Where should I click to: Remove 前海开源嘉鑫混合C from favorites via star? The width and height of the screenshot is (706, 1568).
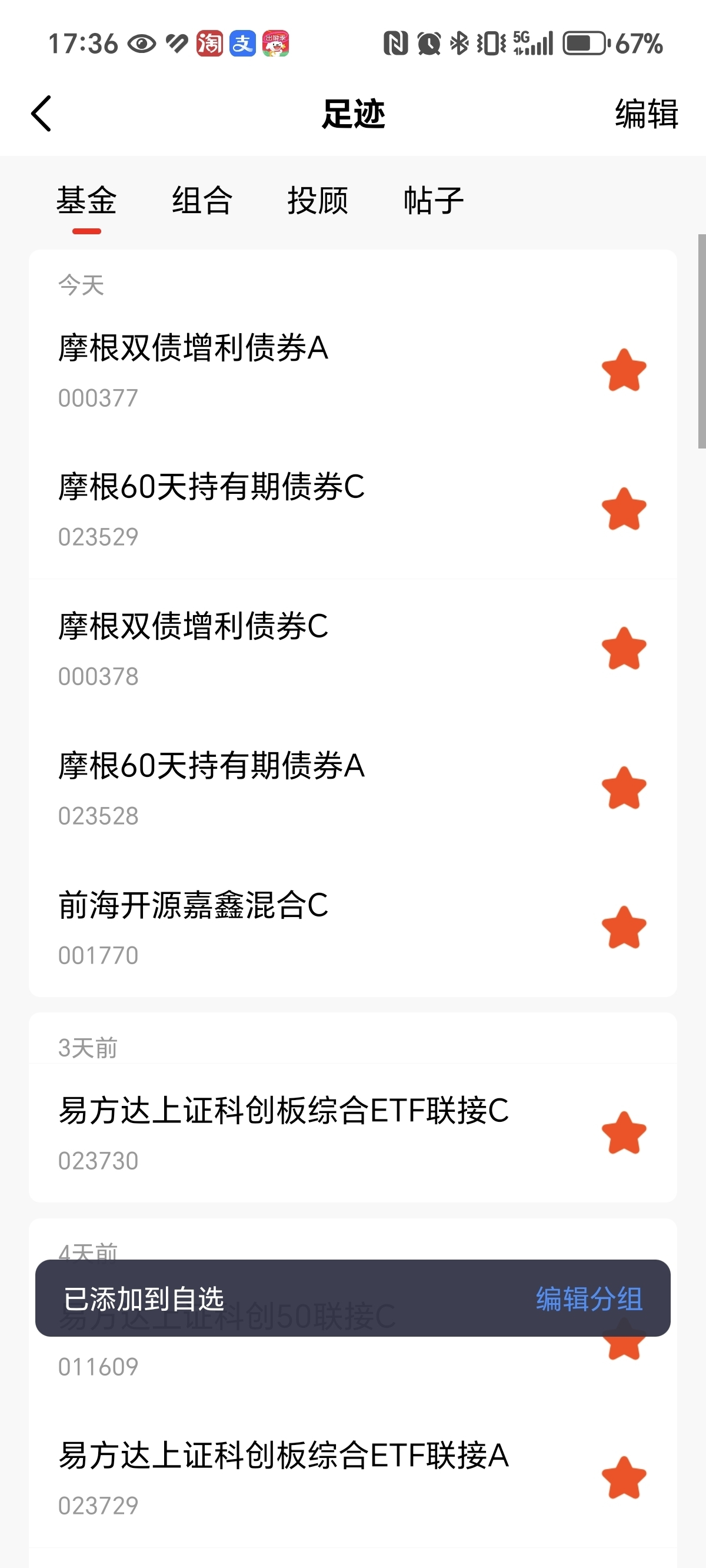(x=624, y=928)
